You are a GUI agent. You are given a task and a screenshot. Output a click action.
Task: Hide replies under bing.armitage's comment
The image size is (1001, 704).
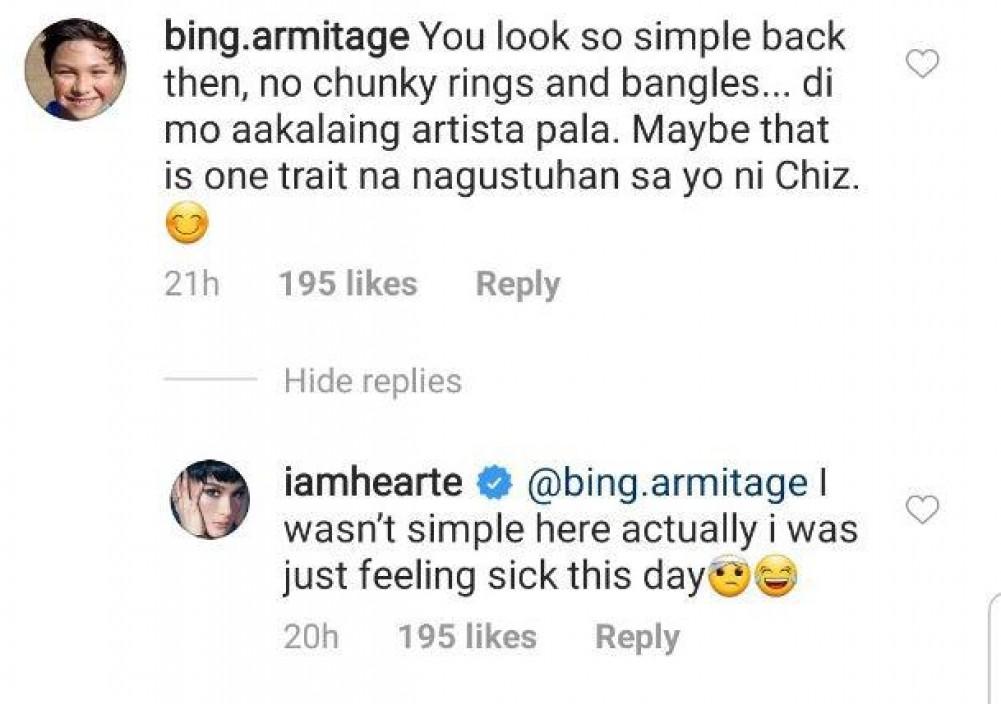pyautogui.click(x=372, y=381)
